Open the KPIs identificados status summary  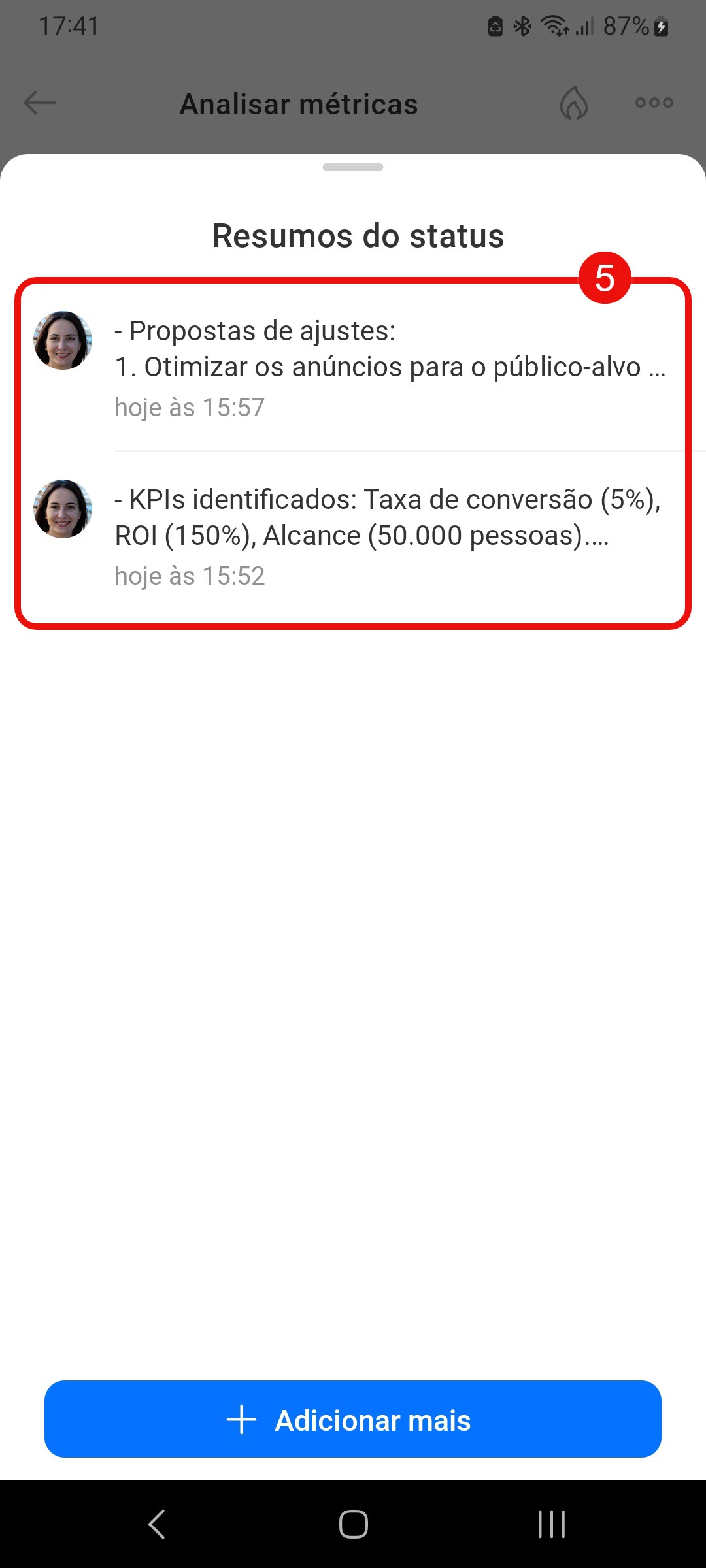[389, 536]
